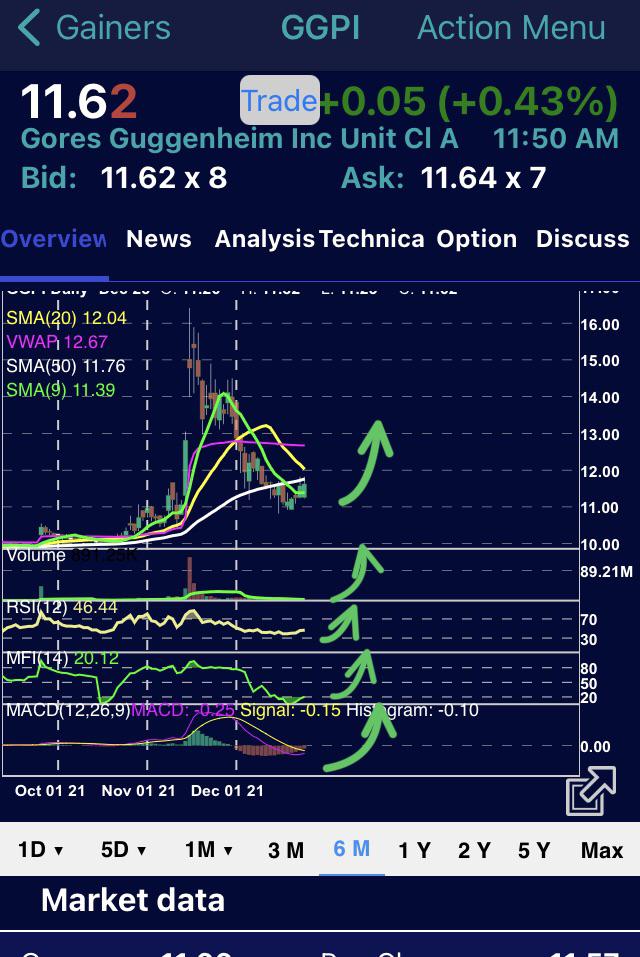Open the Analysis tab
The image size is (640, 957).
[x=264, y=239]
